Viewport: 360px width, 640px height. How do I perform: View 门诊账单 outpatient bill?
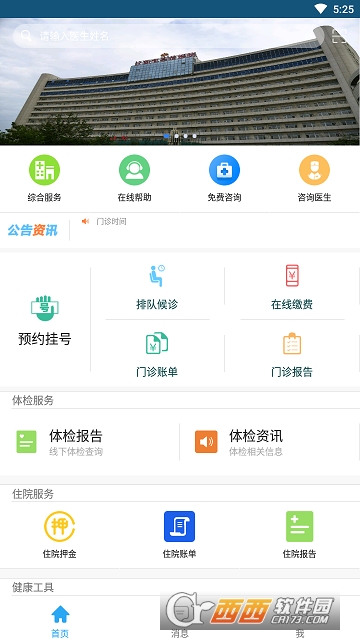[157, 355]
